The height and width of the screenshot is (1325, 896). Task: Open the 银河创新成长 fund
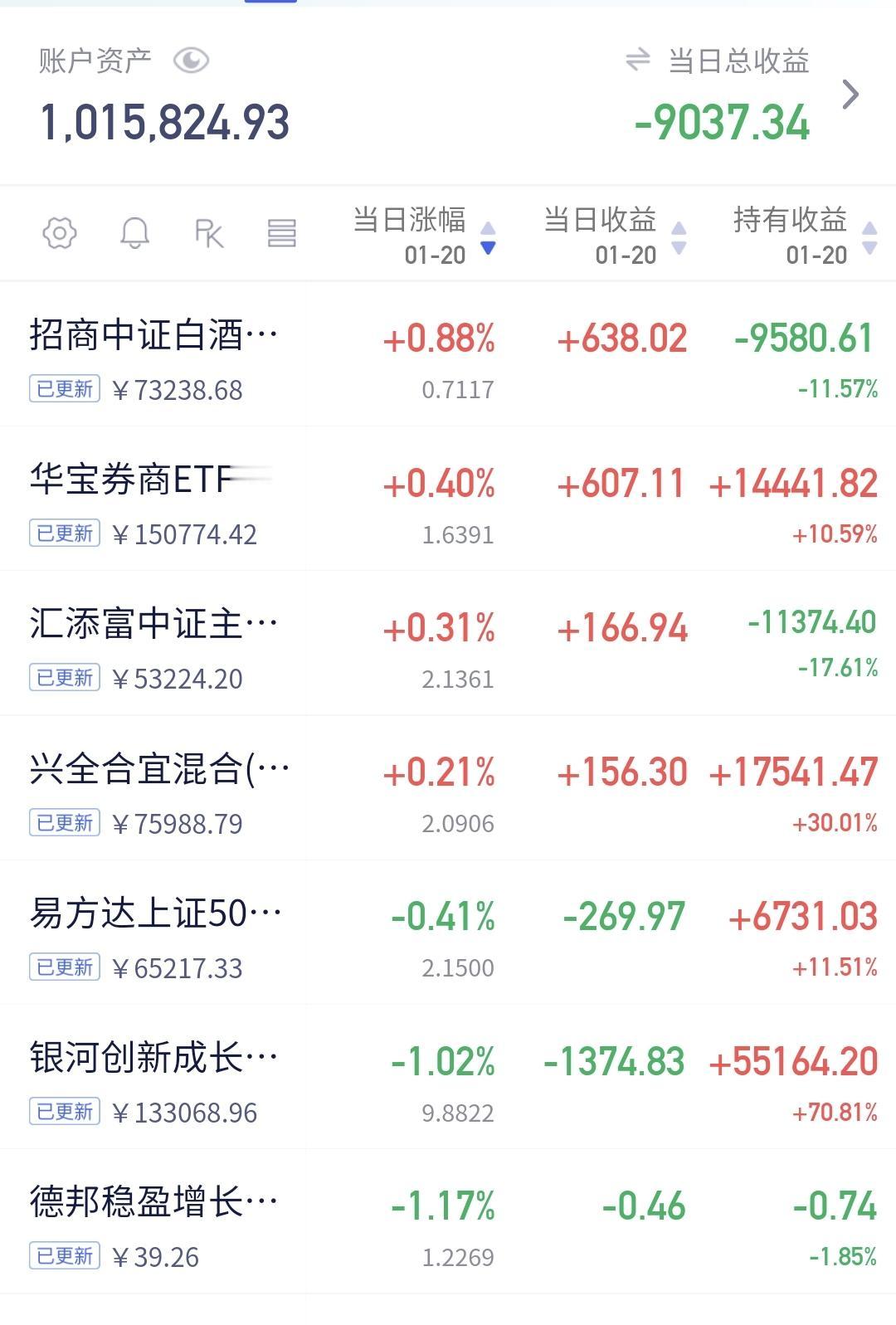448,1077
